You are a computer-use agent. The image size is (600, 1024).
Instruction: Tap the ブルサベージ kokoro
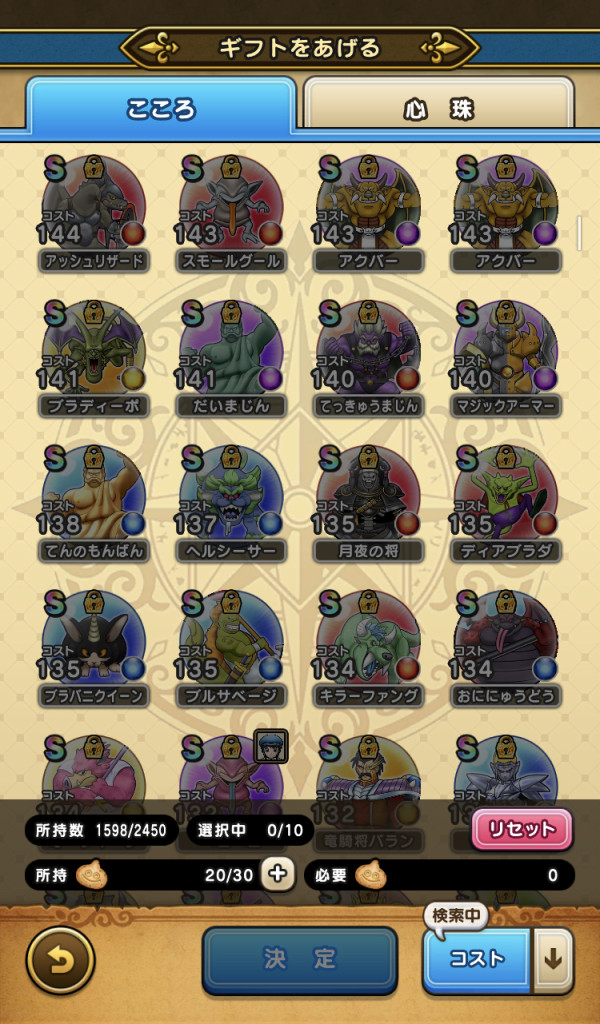[231, 641]
